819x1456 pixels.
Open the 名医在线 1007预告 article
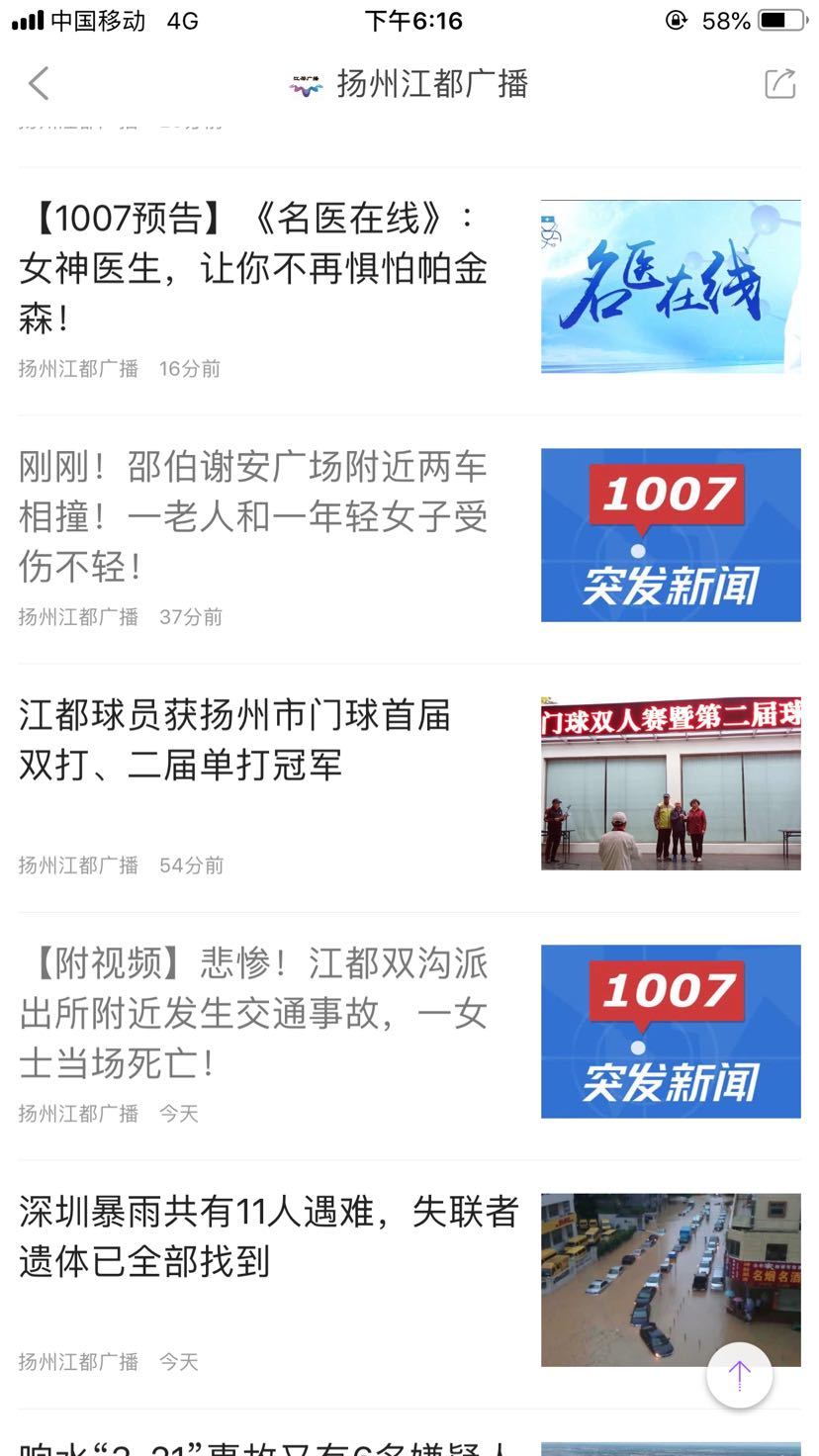(x=253, y=268)
